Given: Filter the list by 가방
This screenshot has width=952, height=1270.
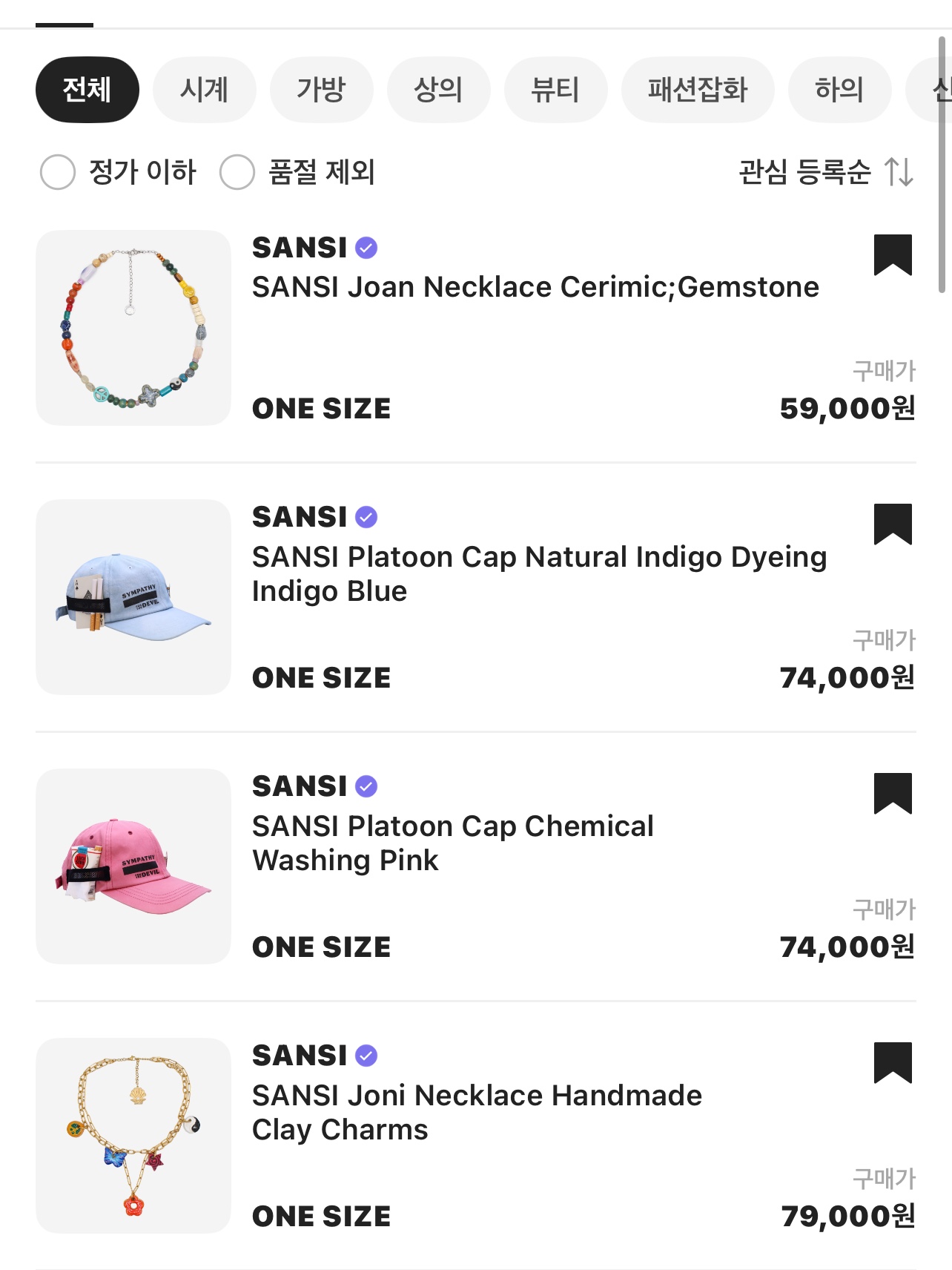Looking at the screenshot, I should (x=321, y=90).
